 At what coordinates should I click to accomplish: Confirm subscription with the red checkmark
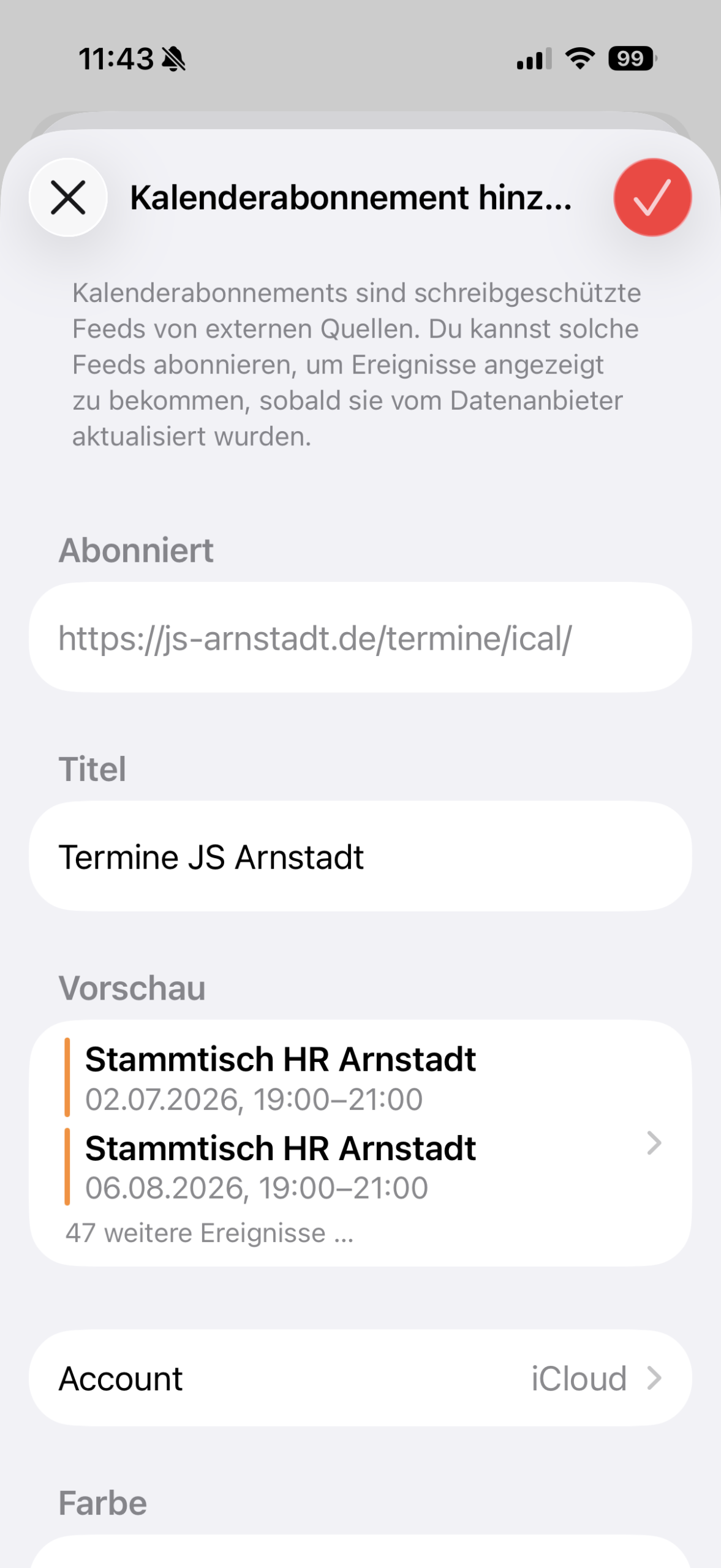pyautogui.click(x=652, y=197)
